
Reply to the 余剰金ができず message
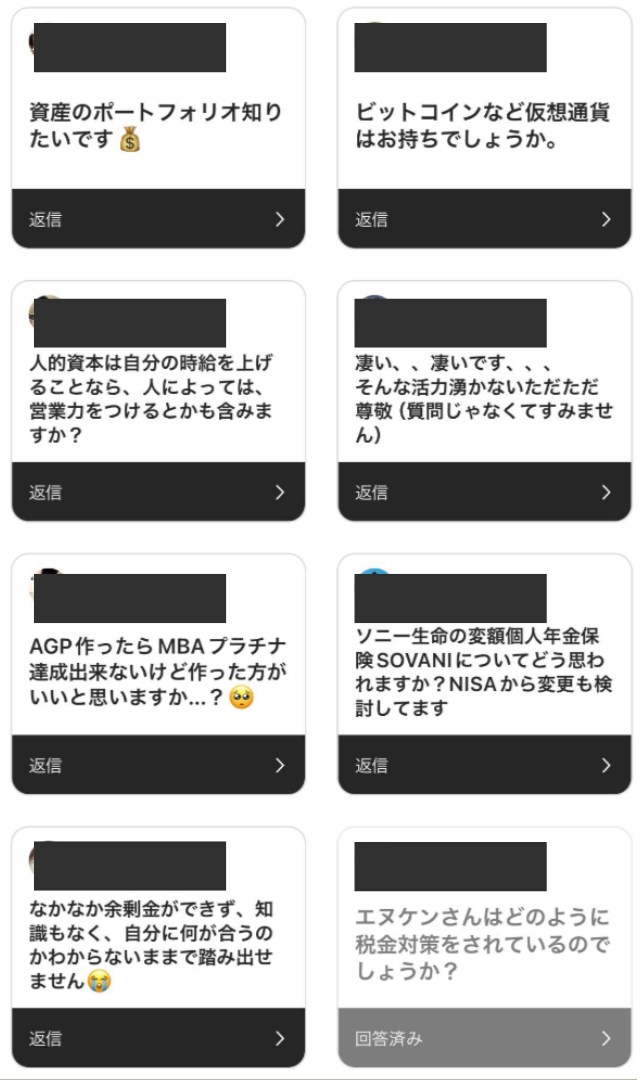[158, 1038]
